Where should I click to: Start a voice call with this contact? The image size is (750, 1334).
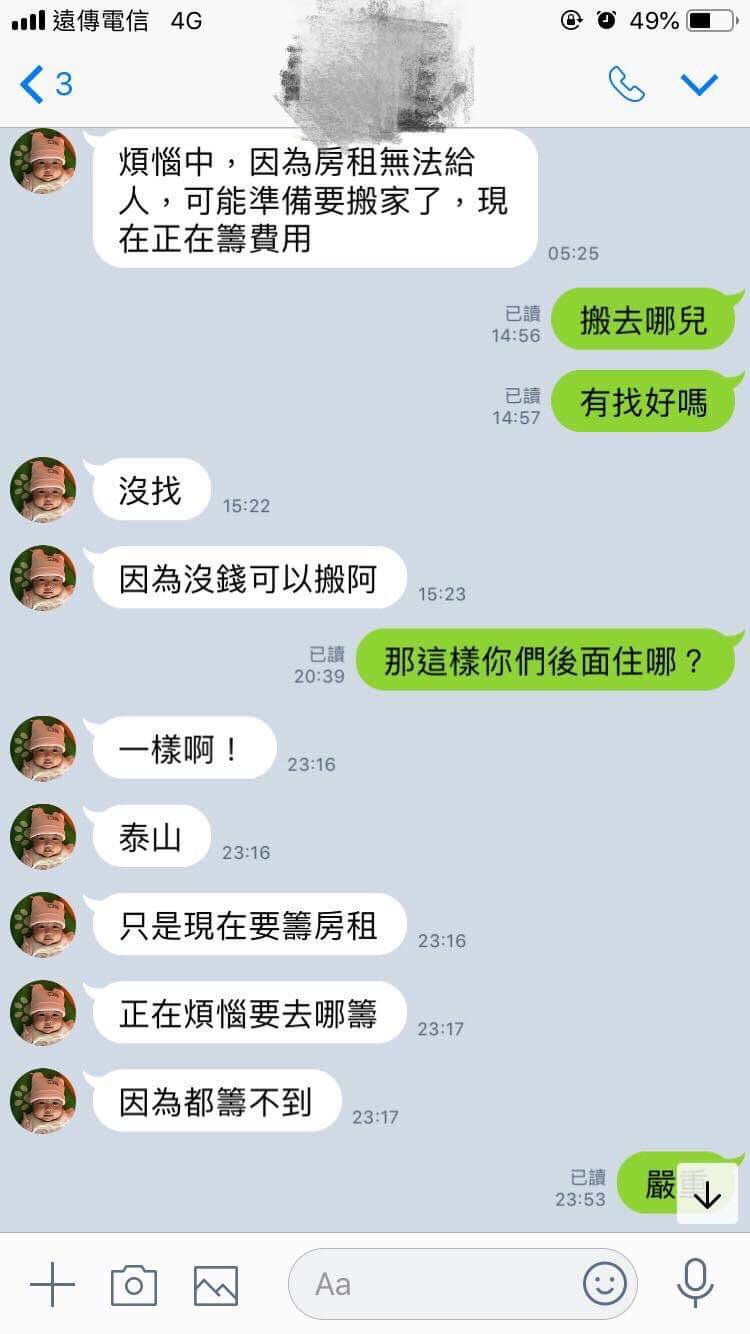point(626,85)
